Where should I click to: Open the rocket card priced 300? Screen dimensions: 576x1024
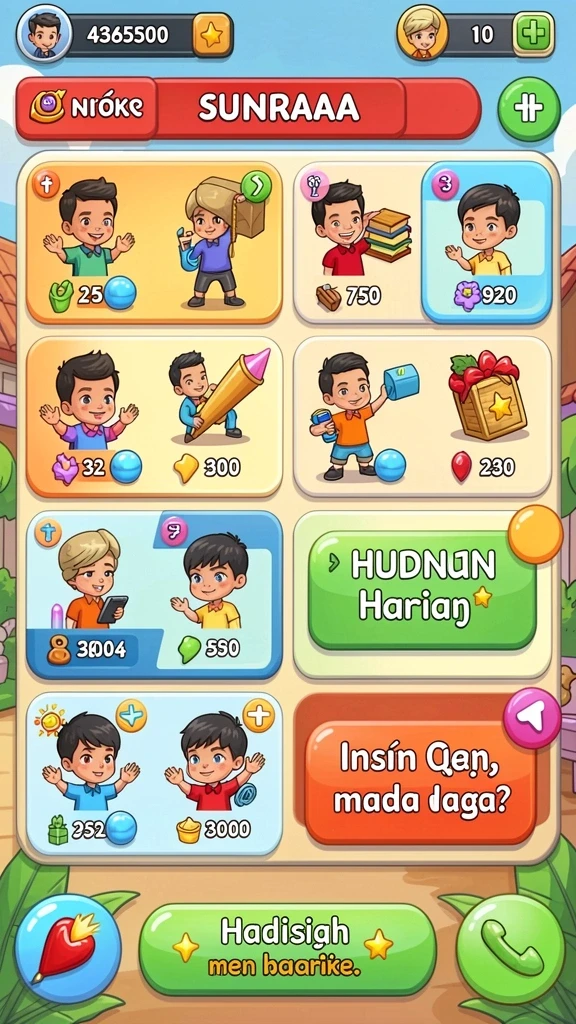pyautogui.click(x=218, y=416)
